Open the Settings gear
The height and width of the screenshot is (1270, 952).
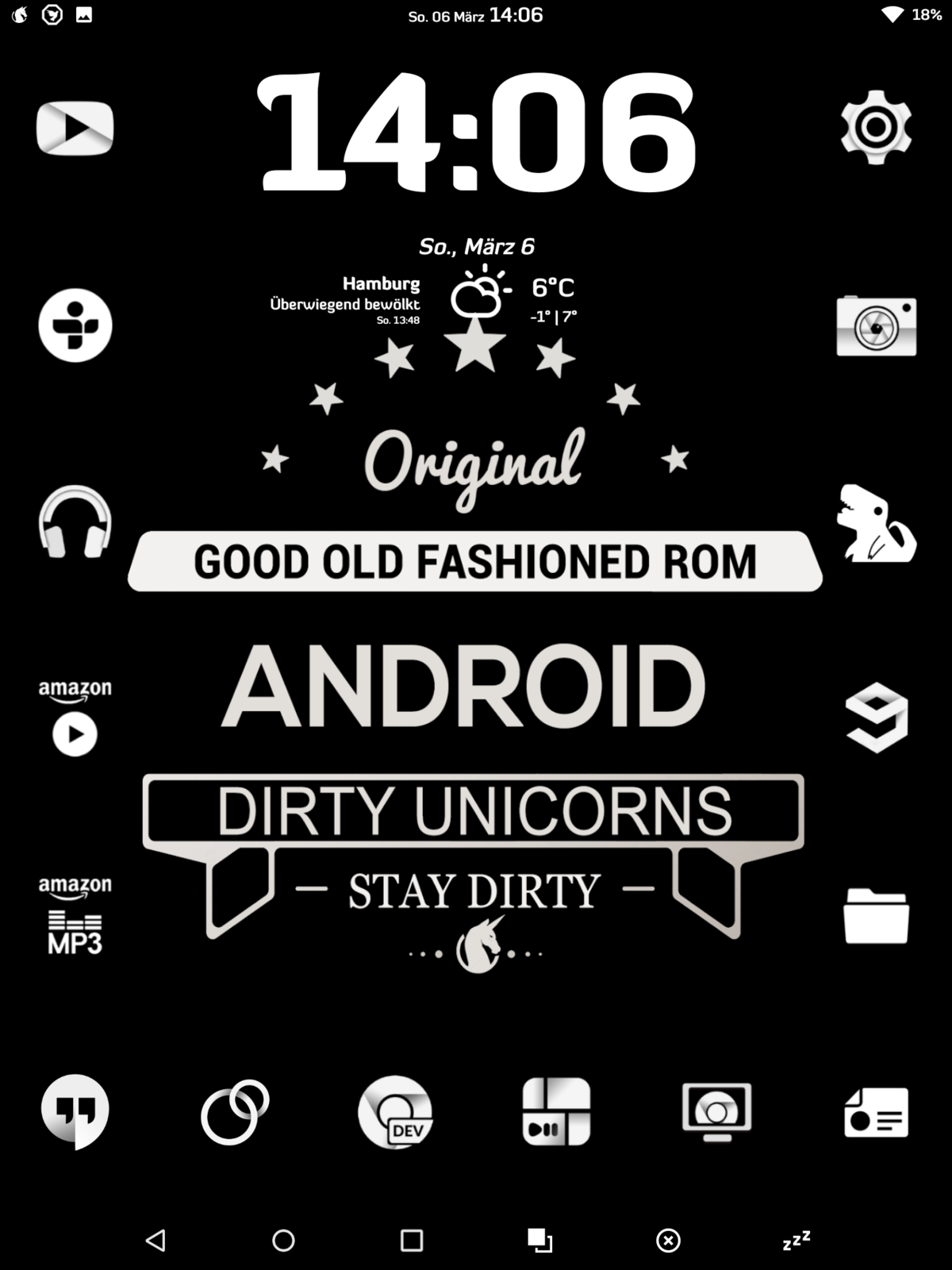point(876,127)
